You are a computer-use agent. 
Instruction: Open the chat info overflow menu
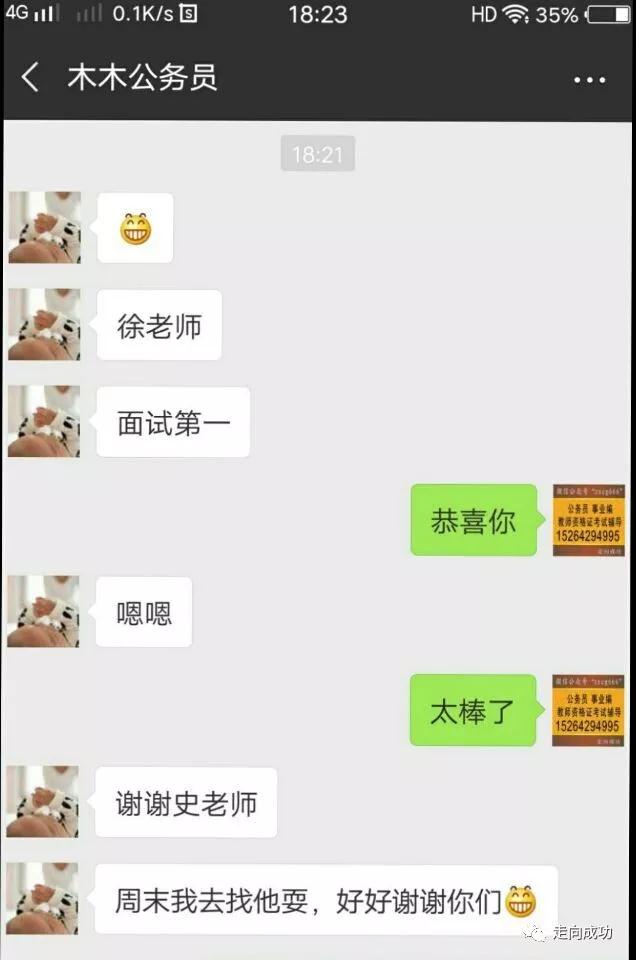click(589, 80)
